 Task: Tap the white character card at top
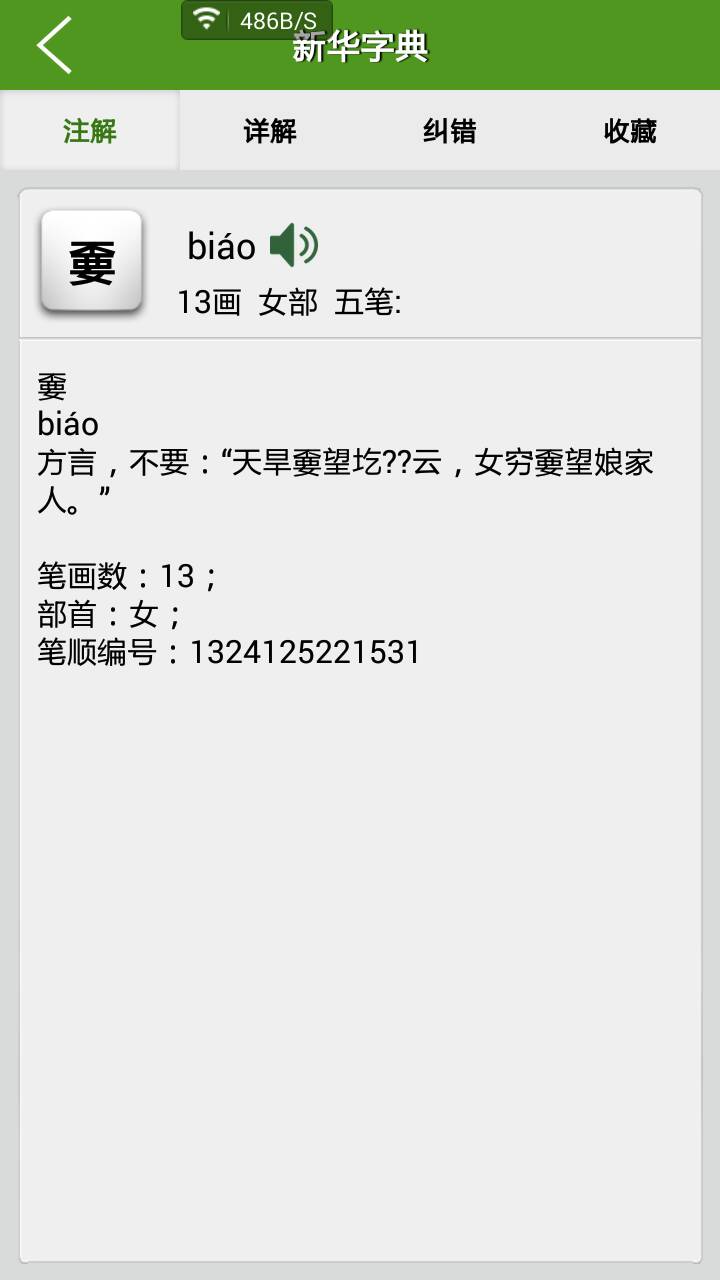(92, 260)
